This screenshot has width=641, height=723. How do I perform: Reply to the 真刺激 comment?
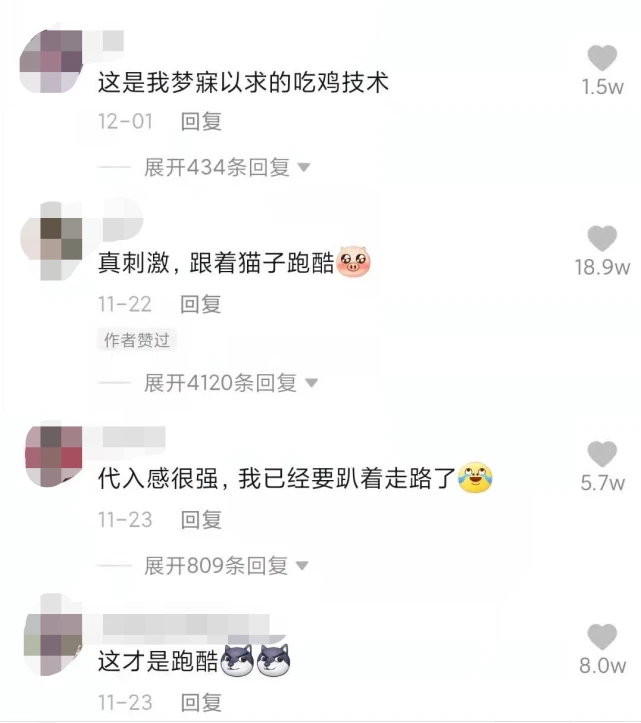pyautogui.click(x=200, y=304)
